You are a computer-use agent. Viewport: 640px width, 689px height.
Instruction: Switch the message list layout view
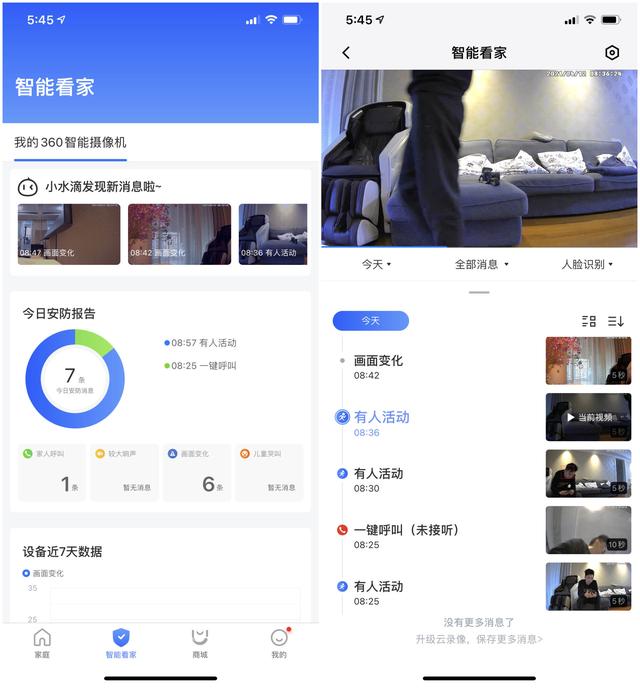tap(589, 321)
